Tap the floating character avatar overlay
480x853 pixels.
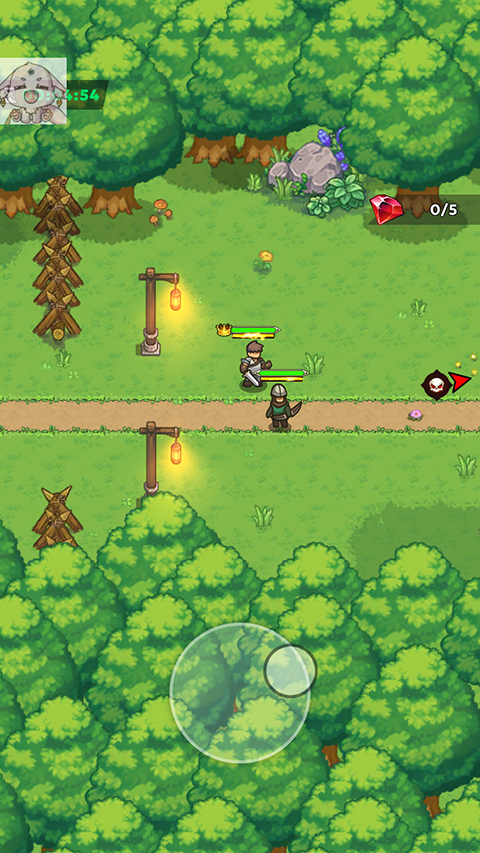click(33, 91)
